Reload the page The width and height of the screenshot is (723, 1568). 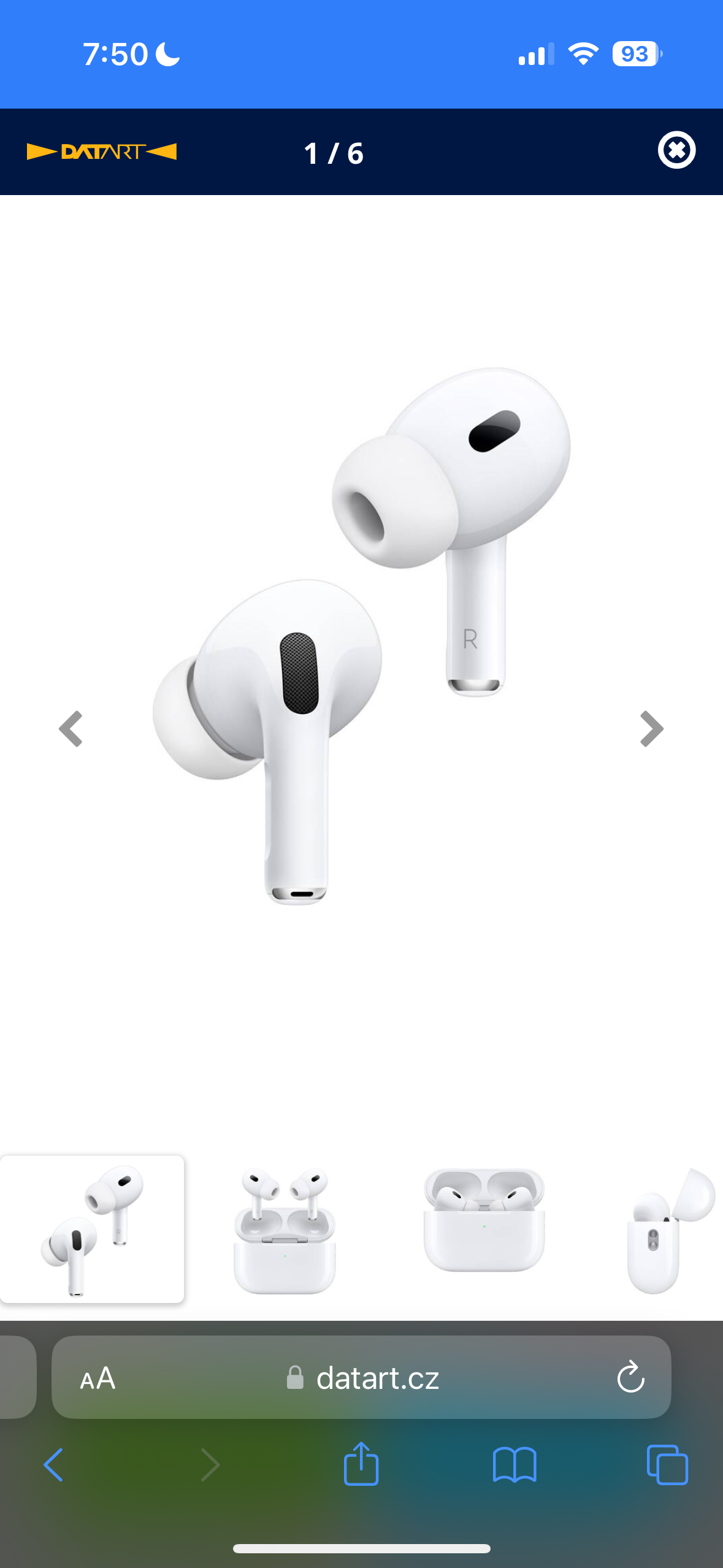pyautogui.click(x=630, y=1378)
